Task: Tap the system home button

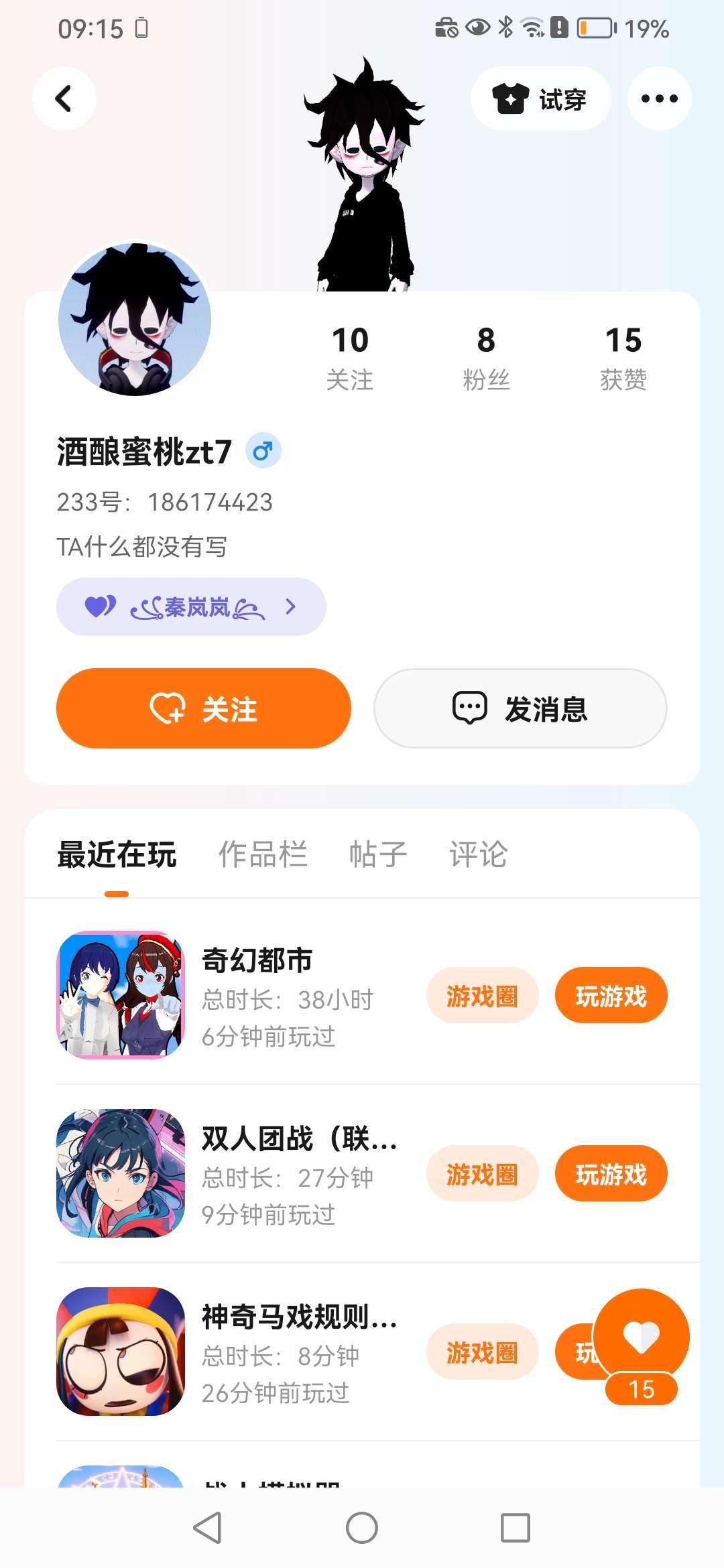Action: 362,1528
